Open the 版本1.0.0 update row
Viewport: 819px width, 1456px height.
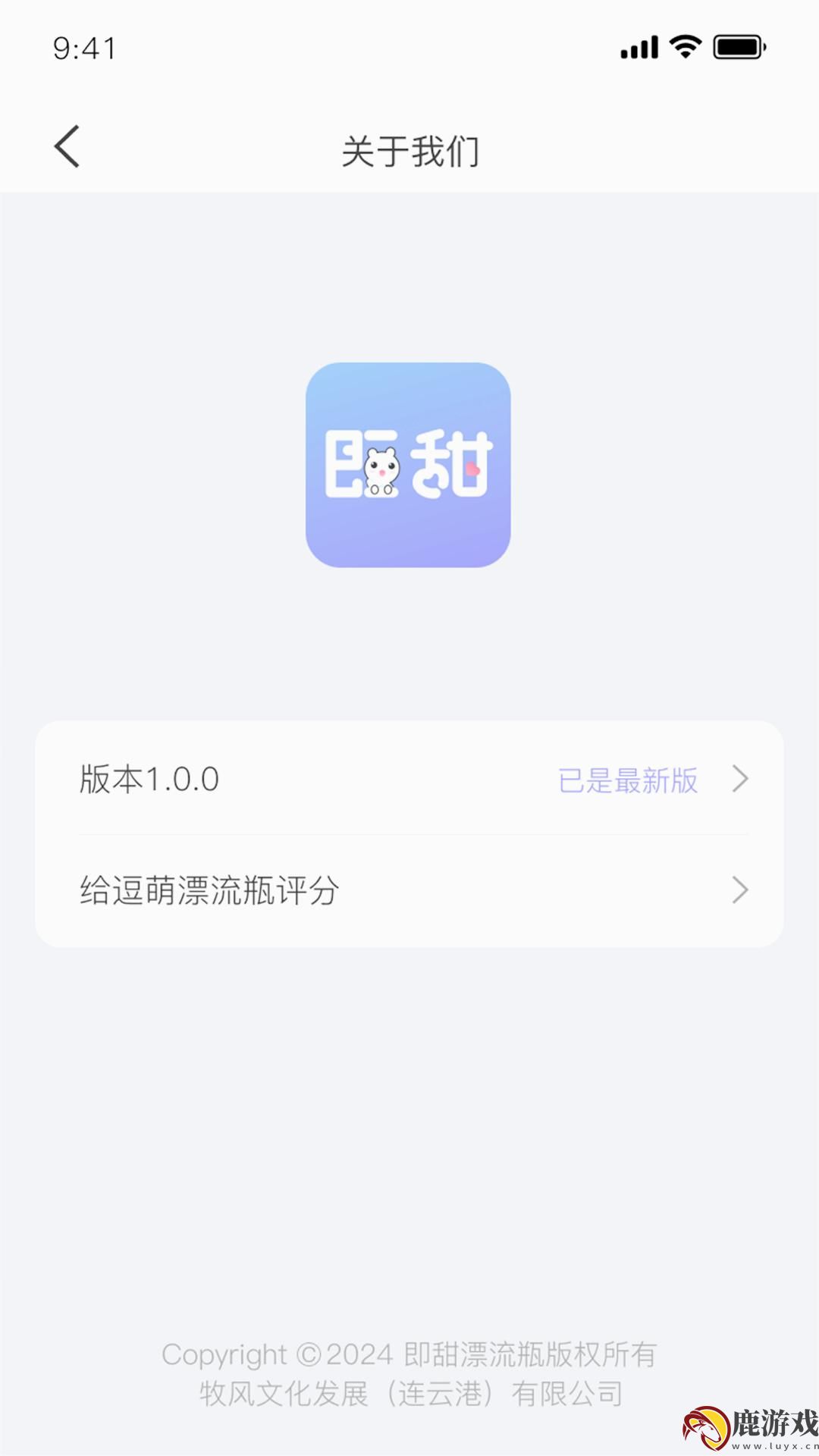coord(409,779)
